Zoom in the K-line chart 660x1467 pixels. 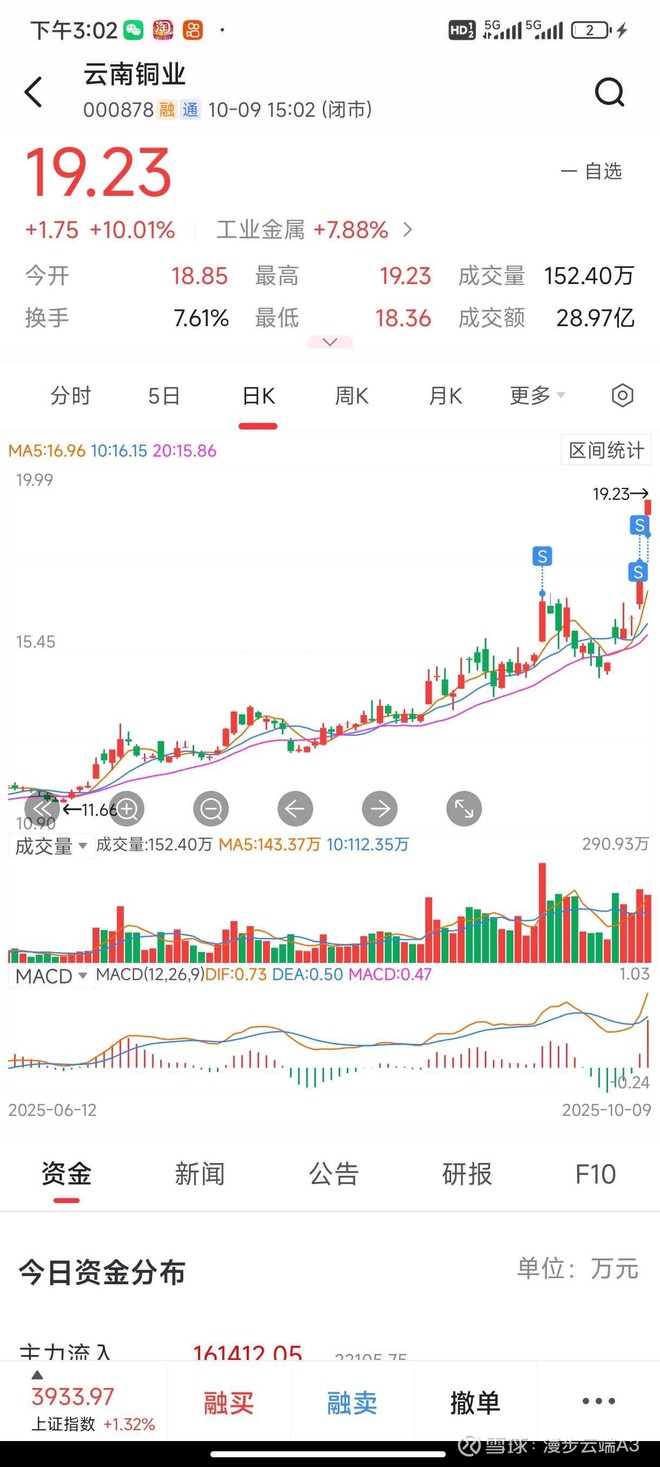127,809
